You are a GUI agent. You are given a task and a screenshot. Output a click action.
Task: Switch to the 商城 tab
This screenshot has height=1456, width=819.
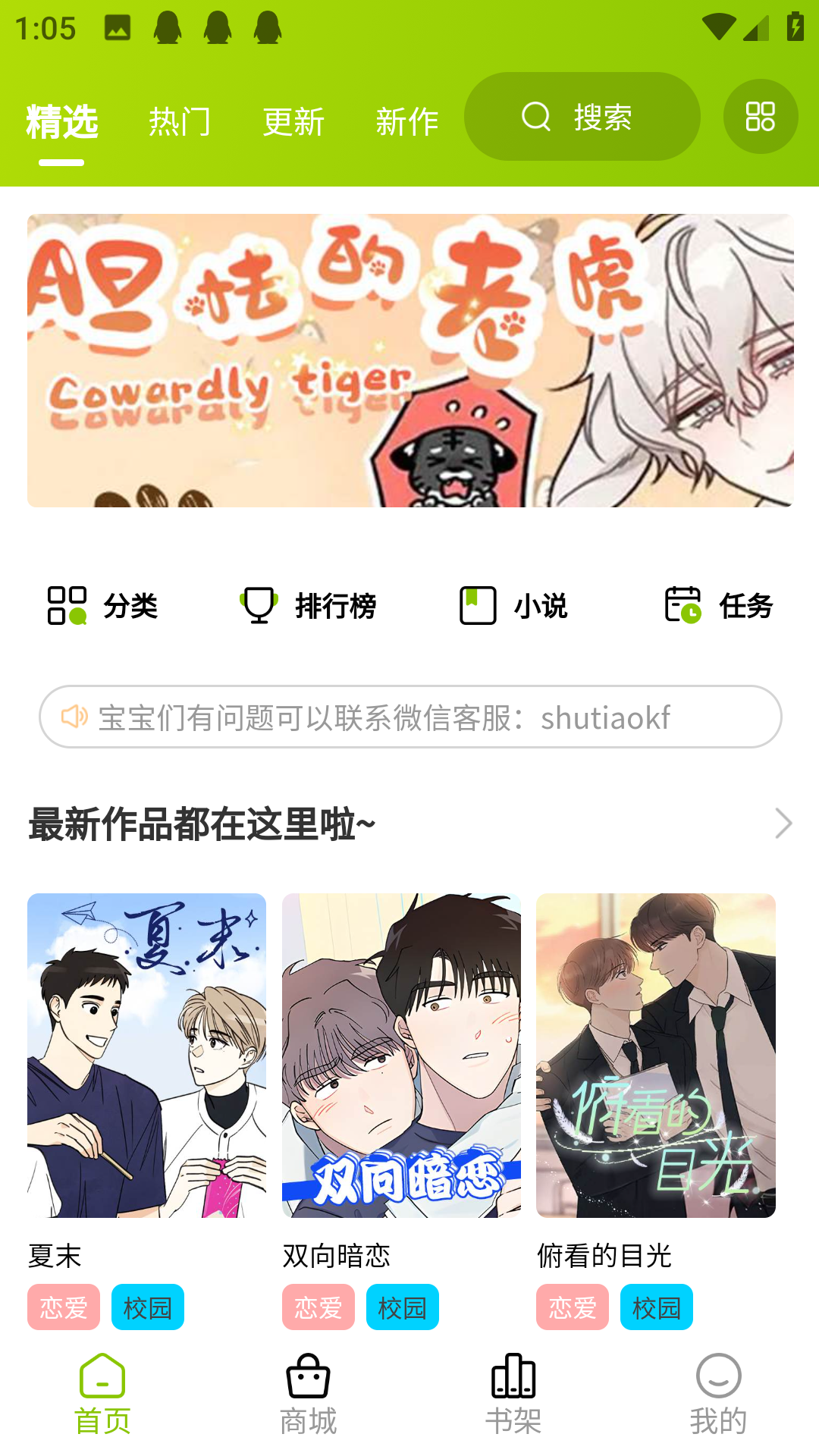[x=308, y=1394]
